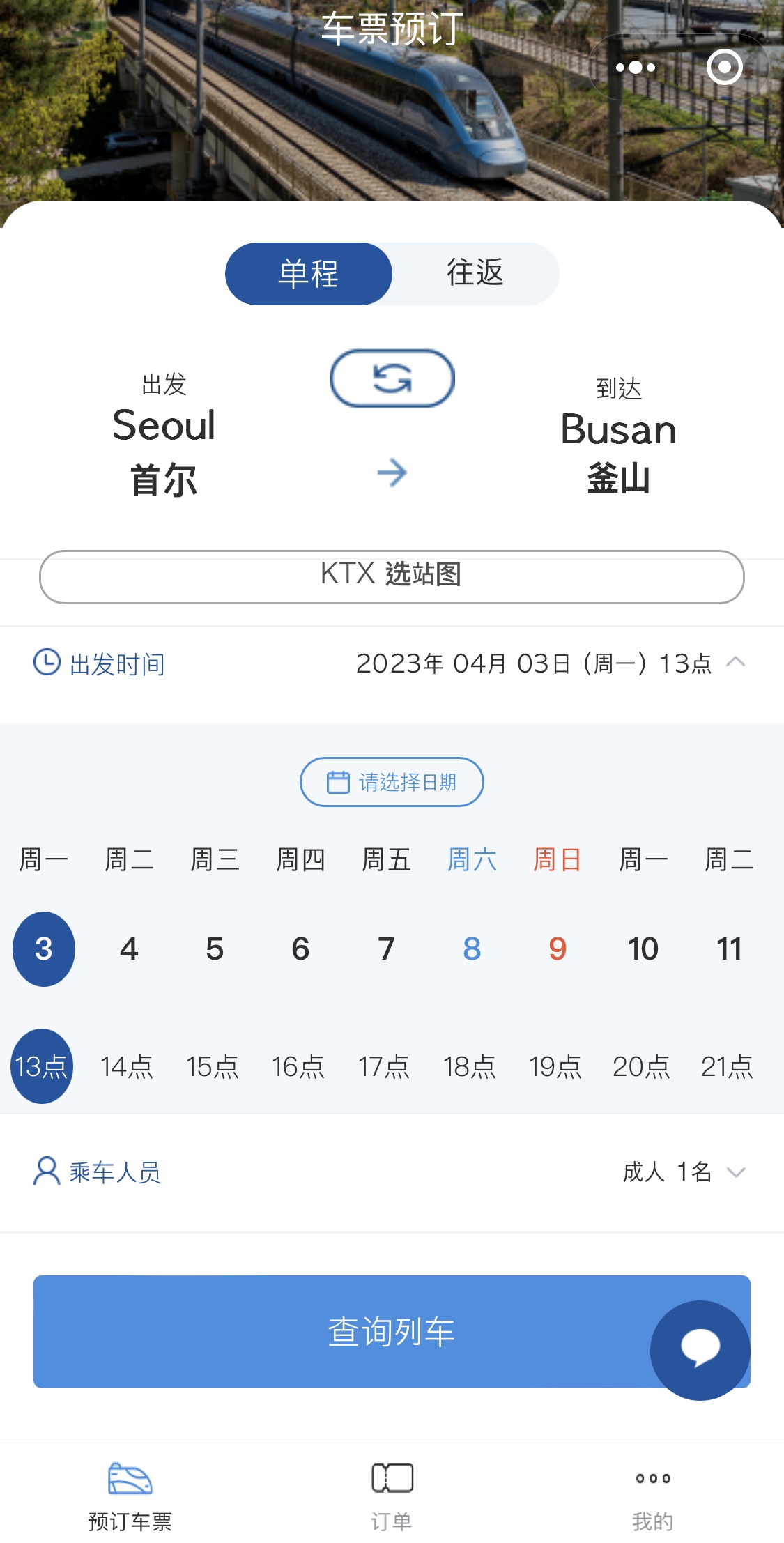
Task: Close the mini-program with the circle icon
Action: tap(724, 68)
